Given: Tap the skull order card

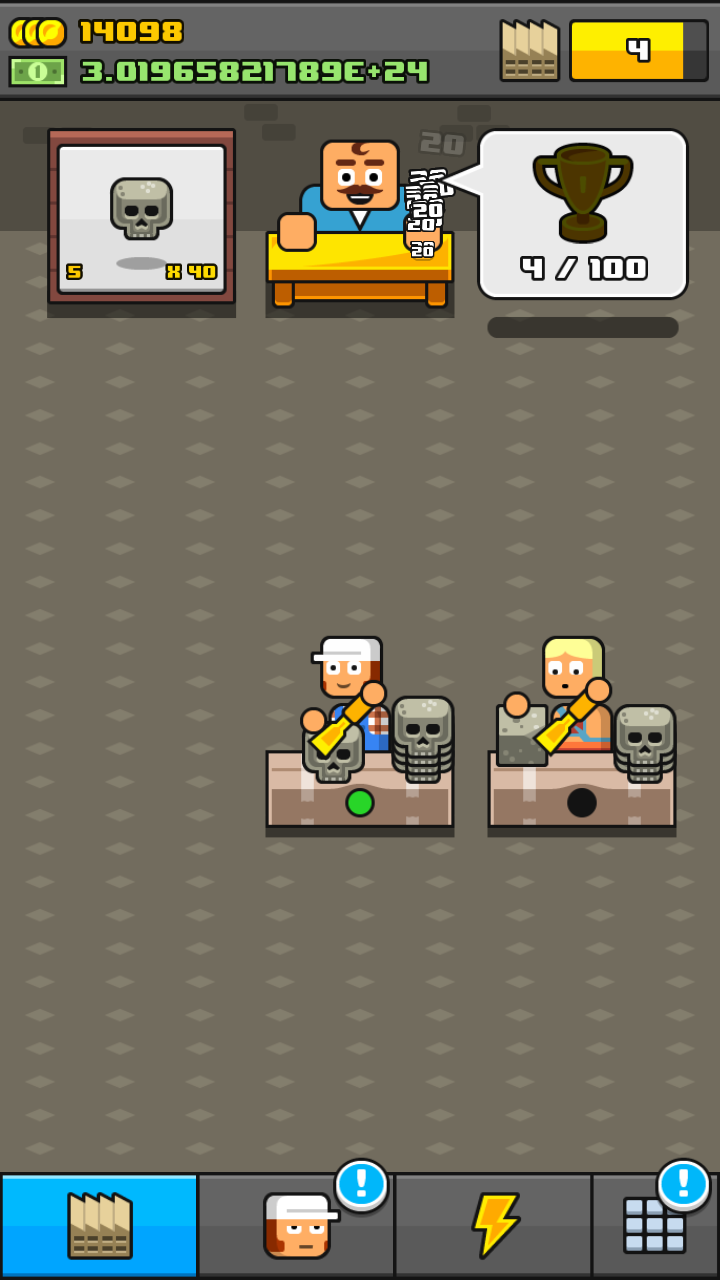Looking at the screenshot, I should pos(141,219).
